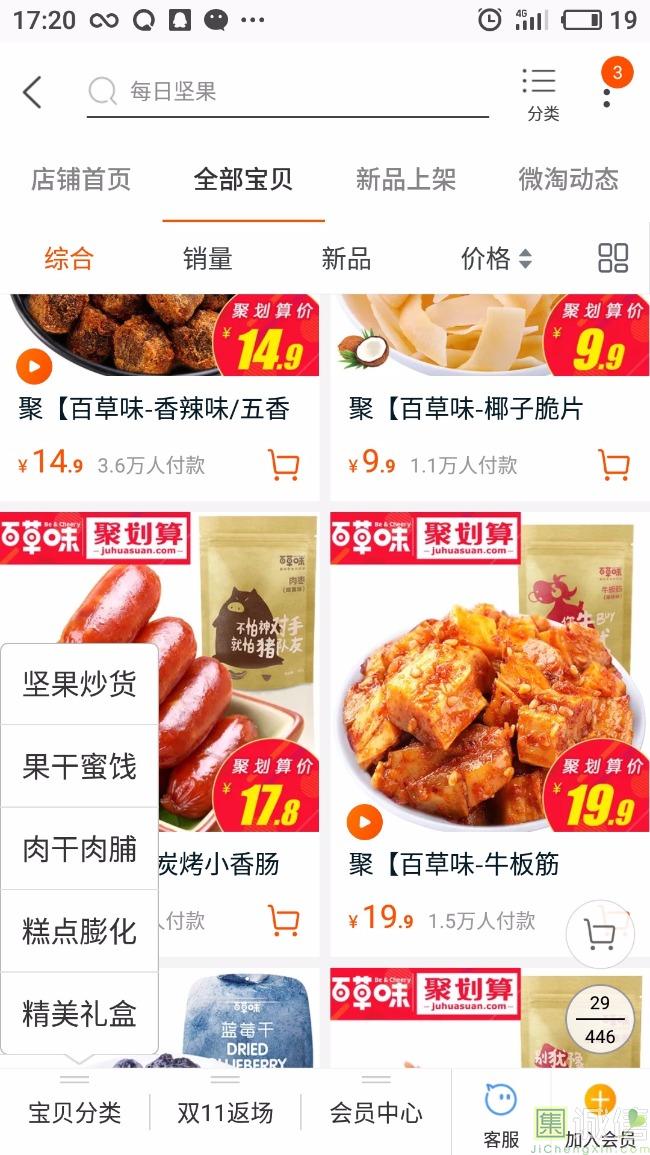Tap the 每日坚果 search field
The image size is (650, 1155).
click(x=288, y=92)
